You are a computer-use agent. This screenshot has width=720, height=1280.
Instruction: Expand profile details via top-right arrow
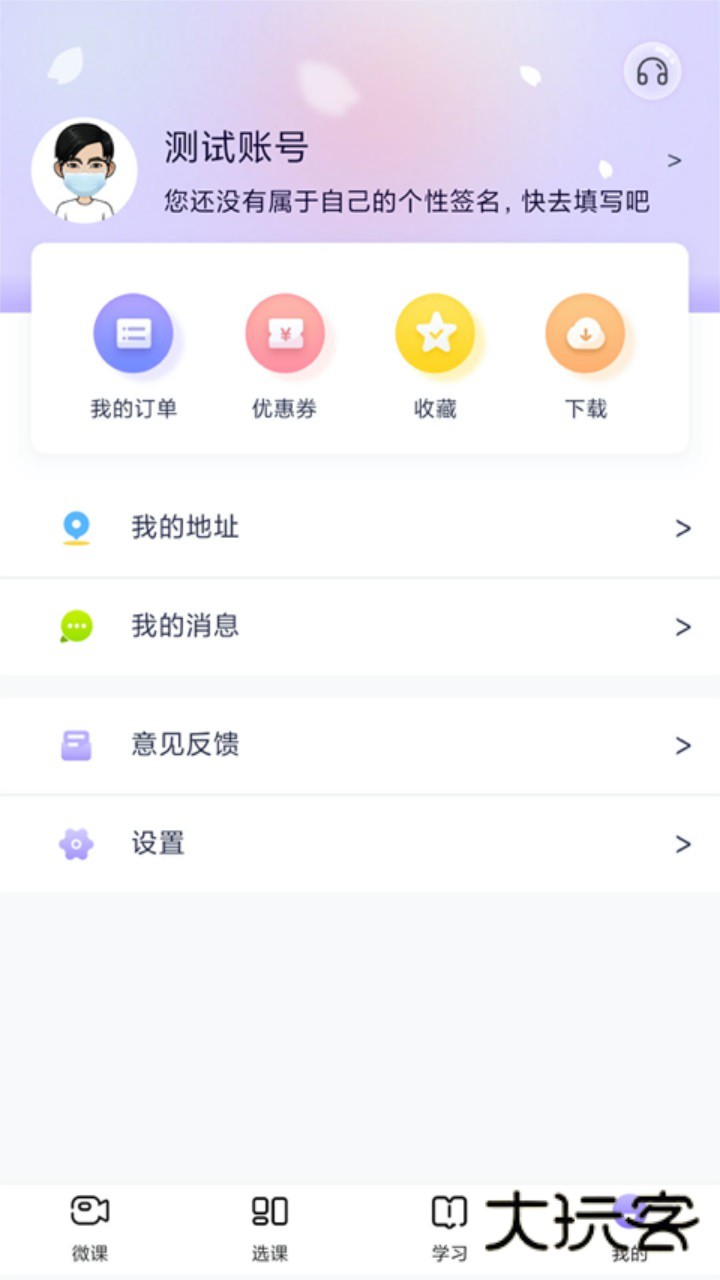[x=674, y=160]
